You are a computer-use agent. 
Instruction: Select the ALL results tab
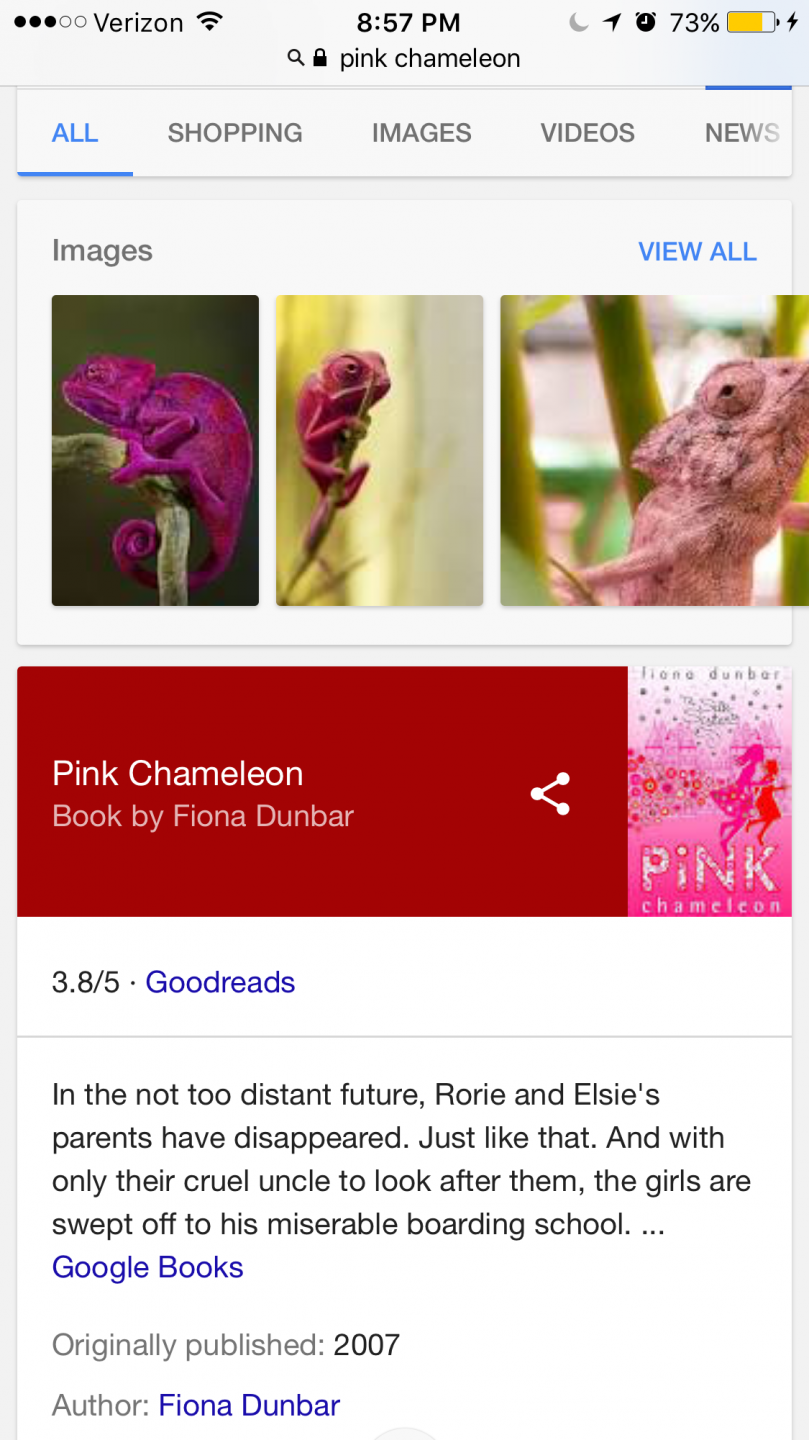pos(75,133)
